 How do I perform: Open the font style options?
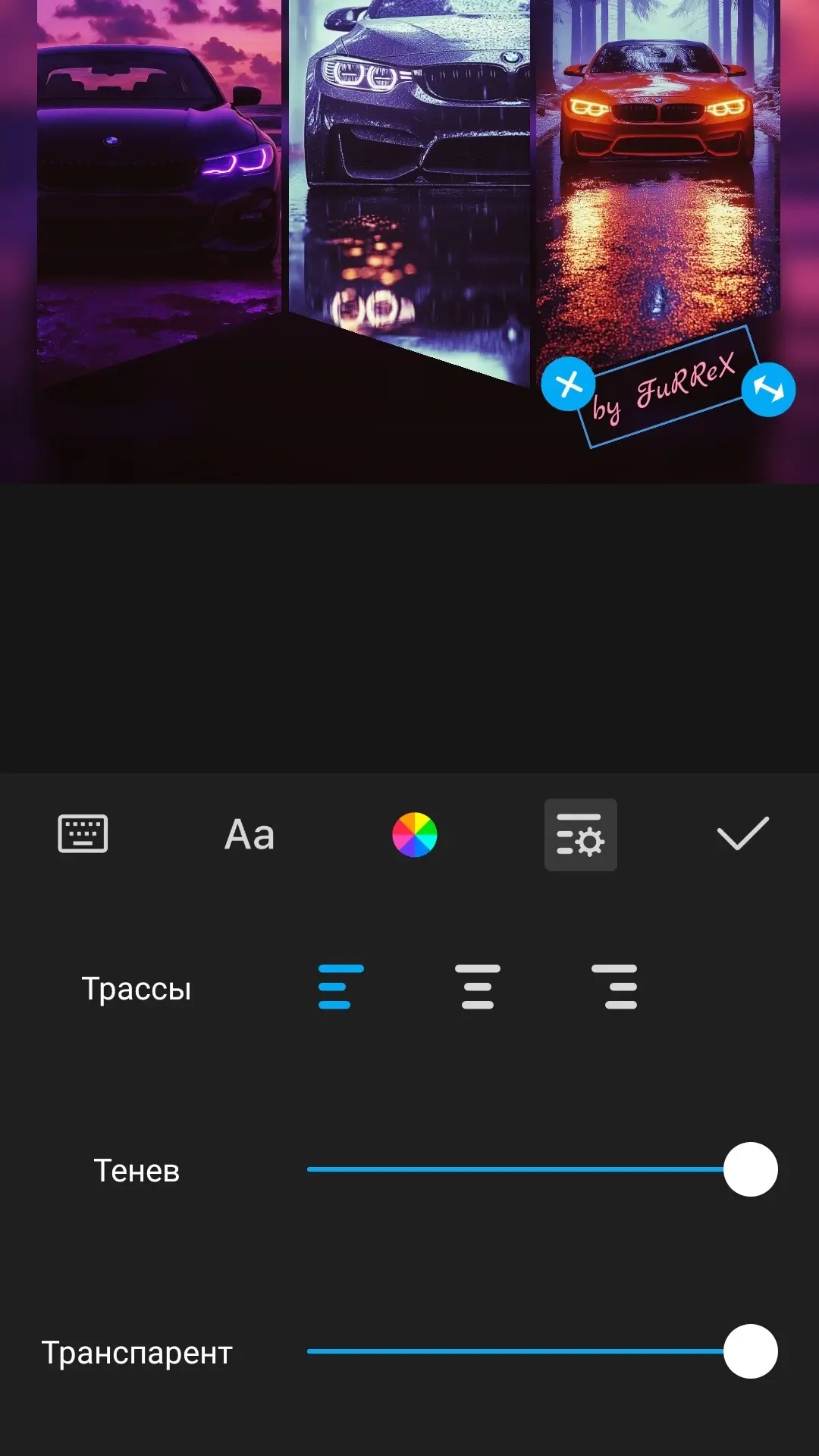coord(249,834)
